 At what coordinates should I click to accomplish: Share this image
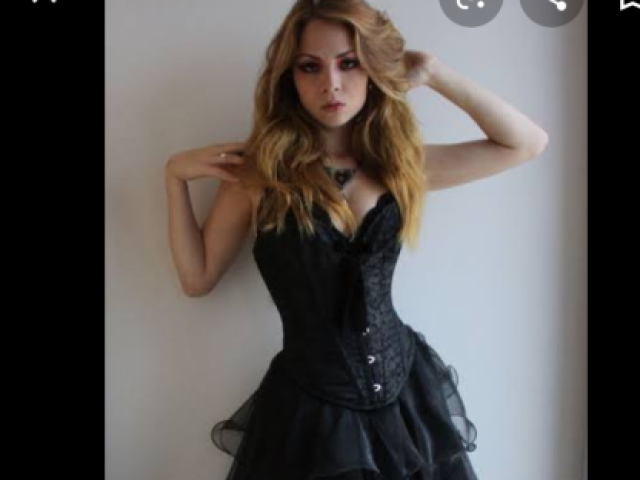(550, 5)
